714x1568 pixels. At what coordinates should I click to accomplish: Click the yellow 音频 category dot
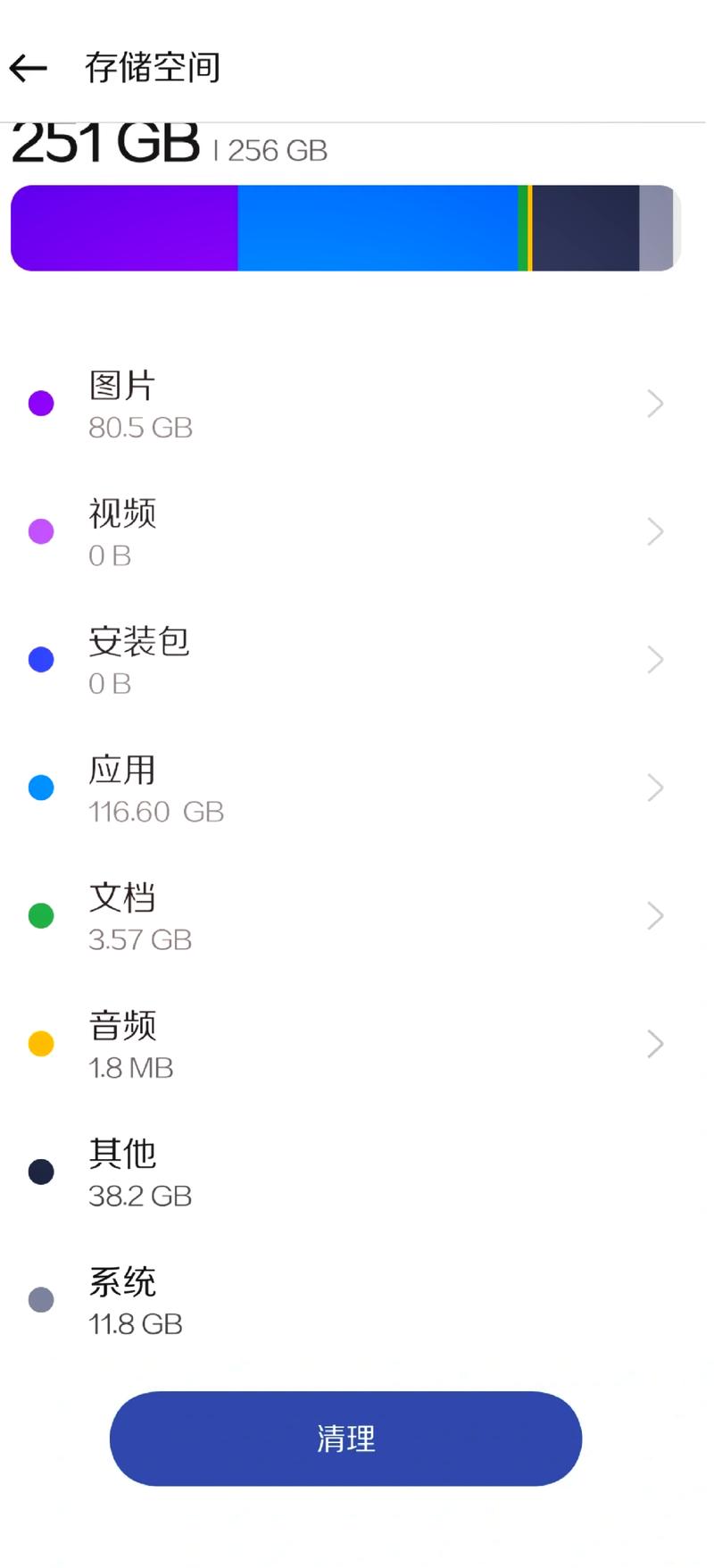40,1043
